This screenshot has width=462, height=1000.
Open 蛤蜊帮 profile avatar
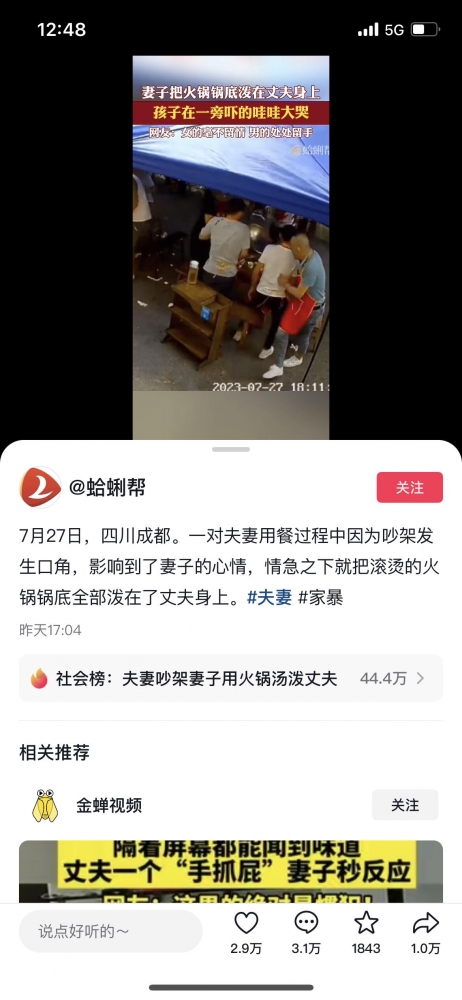tap(40, 487)
